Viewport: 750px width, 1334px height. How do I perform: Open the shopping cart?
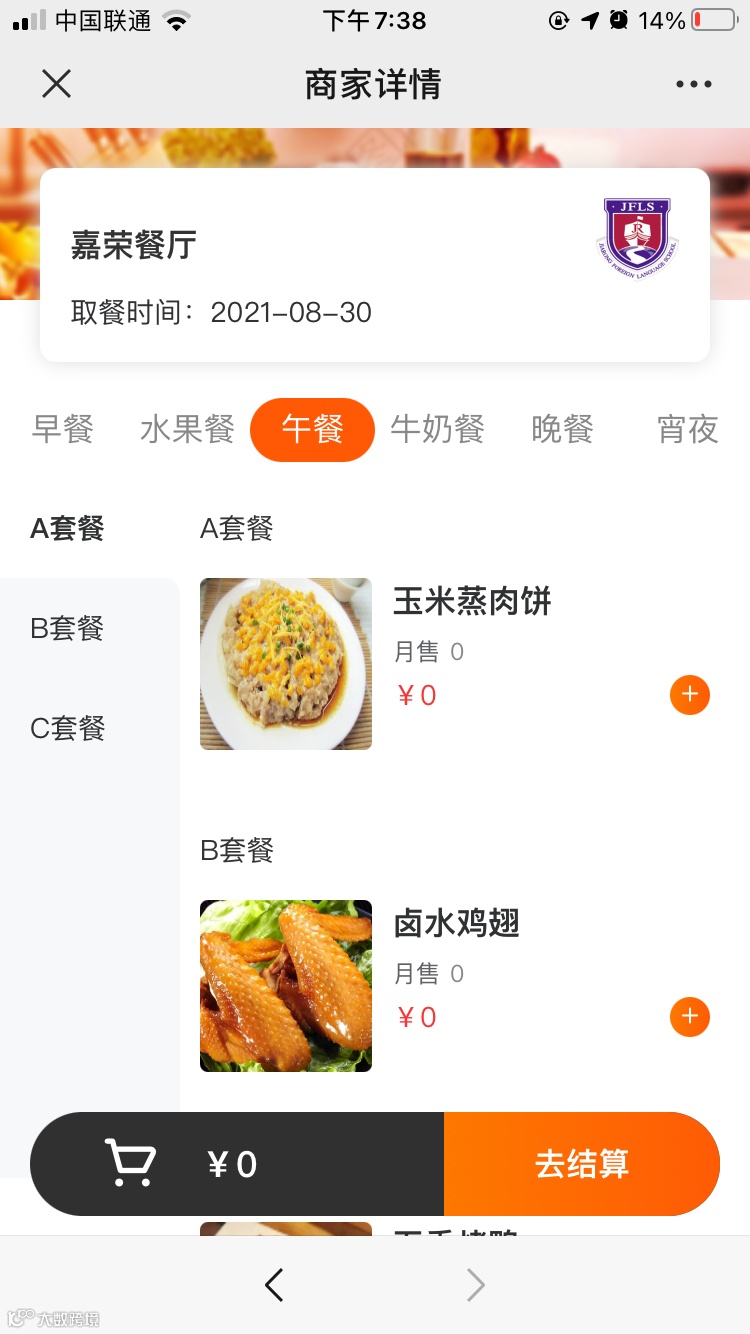tap(131, 1164)
